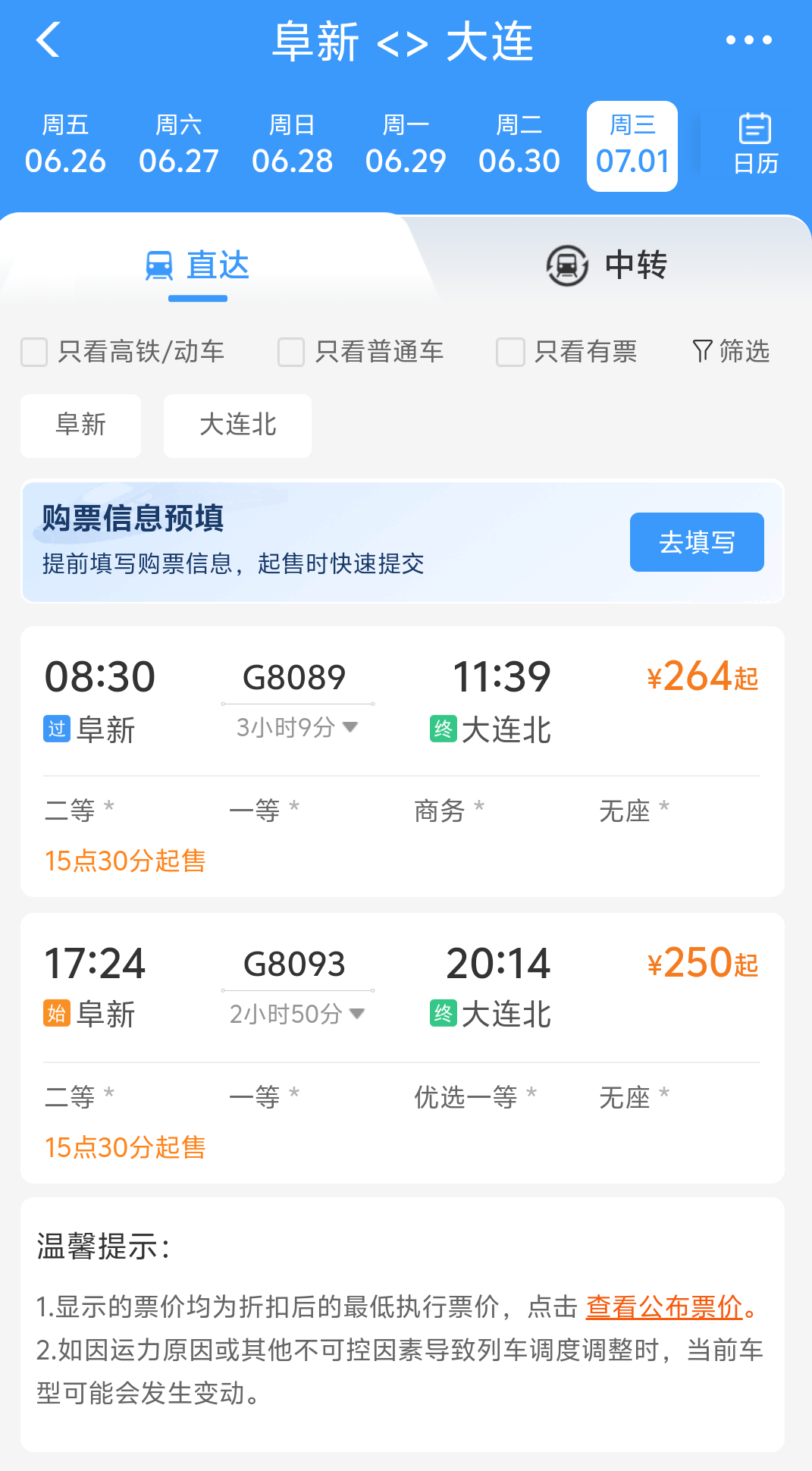Go back using the top-left arrow
Viewport: 812px width, 1471px height.
49,39
